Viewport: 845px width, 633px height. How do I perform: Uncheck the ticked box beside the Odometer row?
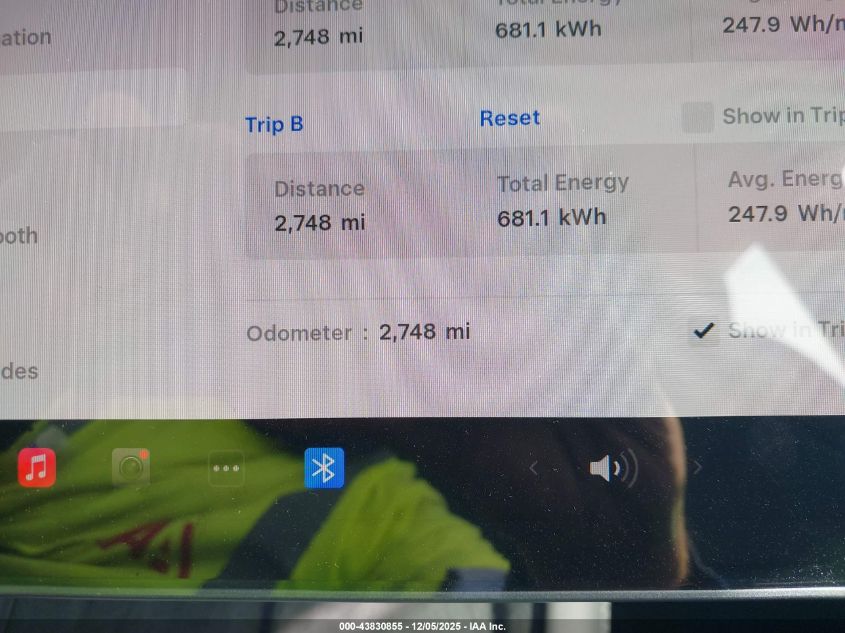point(704,331)
